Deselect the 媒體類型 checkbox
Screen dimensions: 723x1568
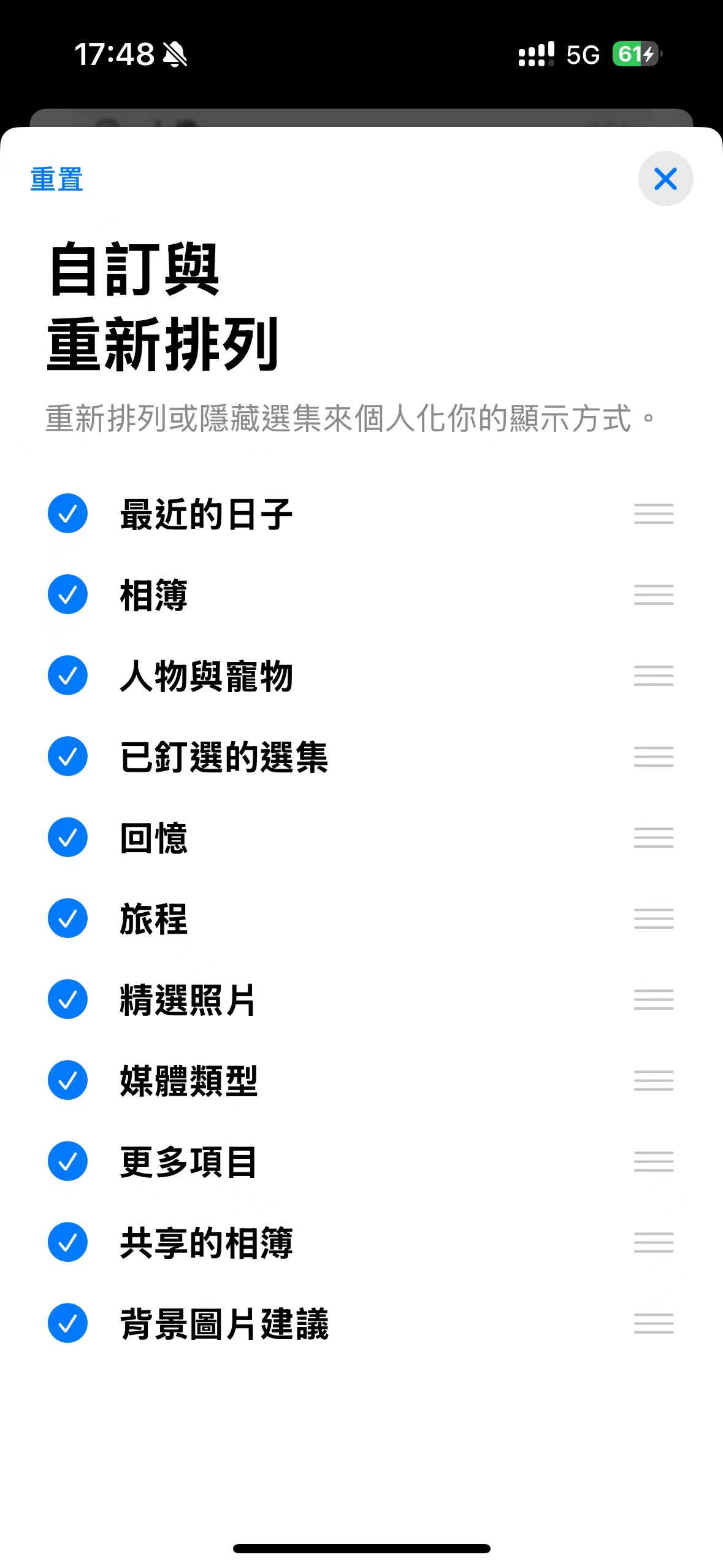pos(67,1080)
